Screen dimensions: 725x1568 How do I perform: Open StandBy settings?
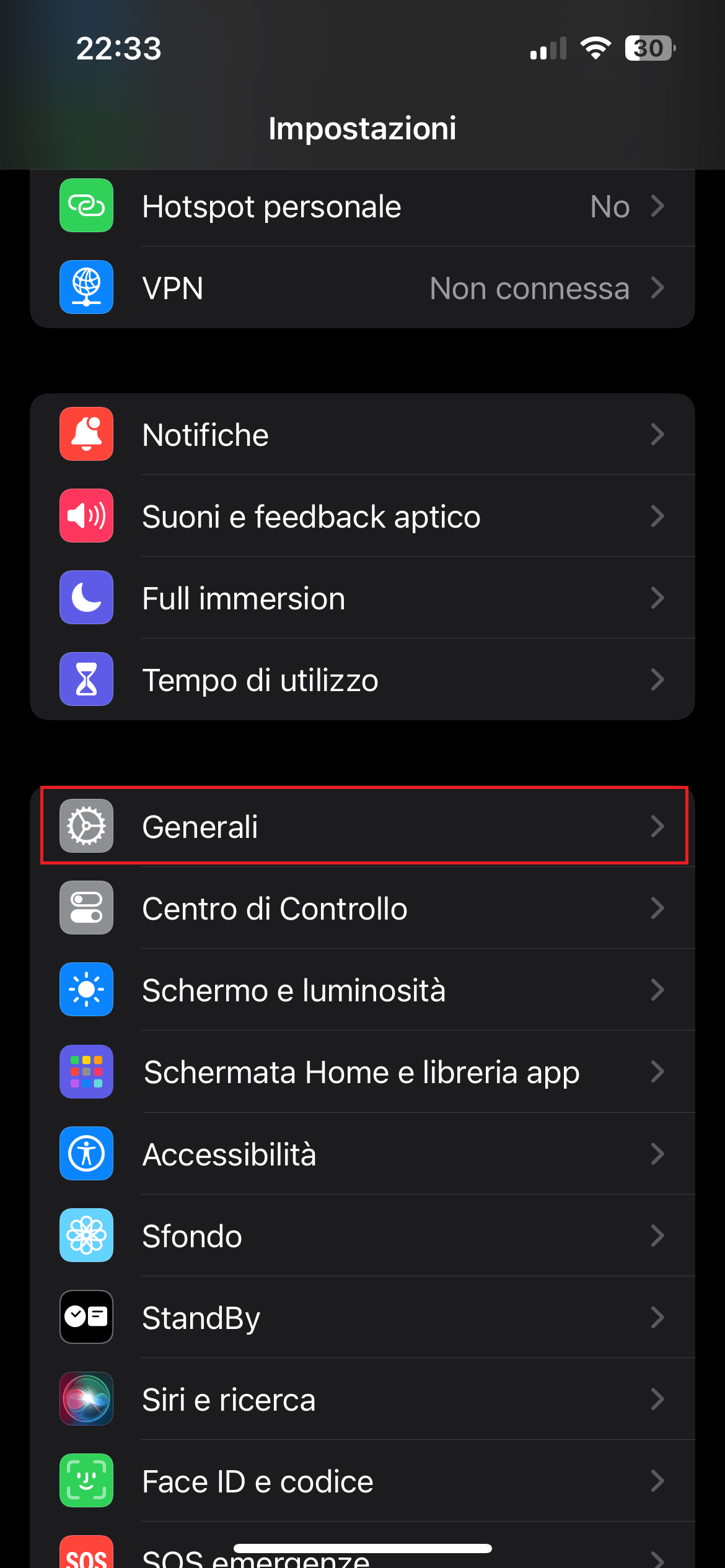coord(362,1317)
